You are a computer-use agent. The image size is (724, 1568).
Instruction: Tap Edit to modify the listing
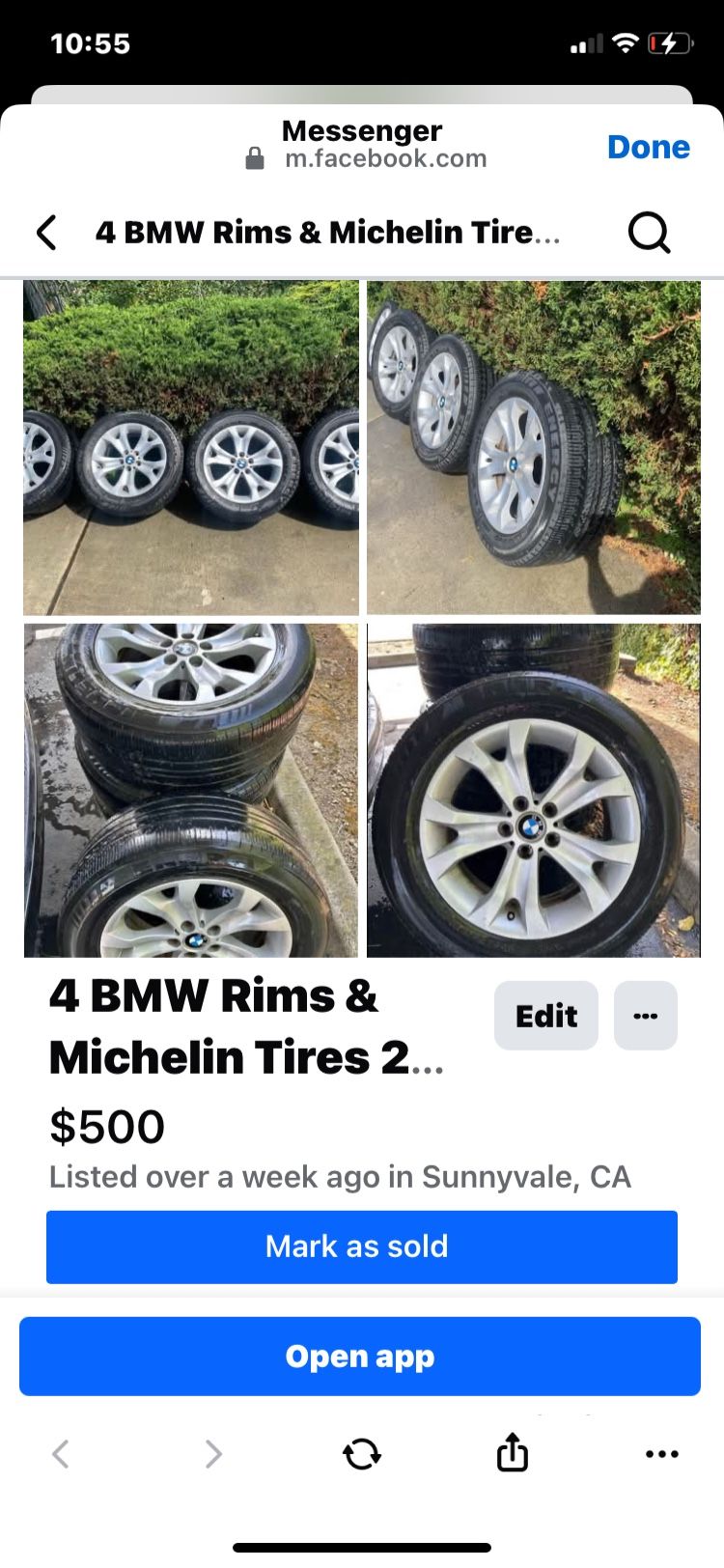point(545,1015)
